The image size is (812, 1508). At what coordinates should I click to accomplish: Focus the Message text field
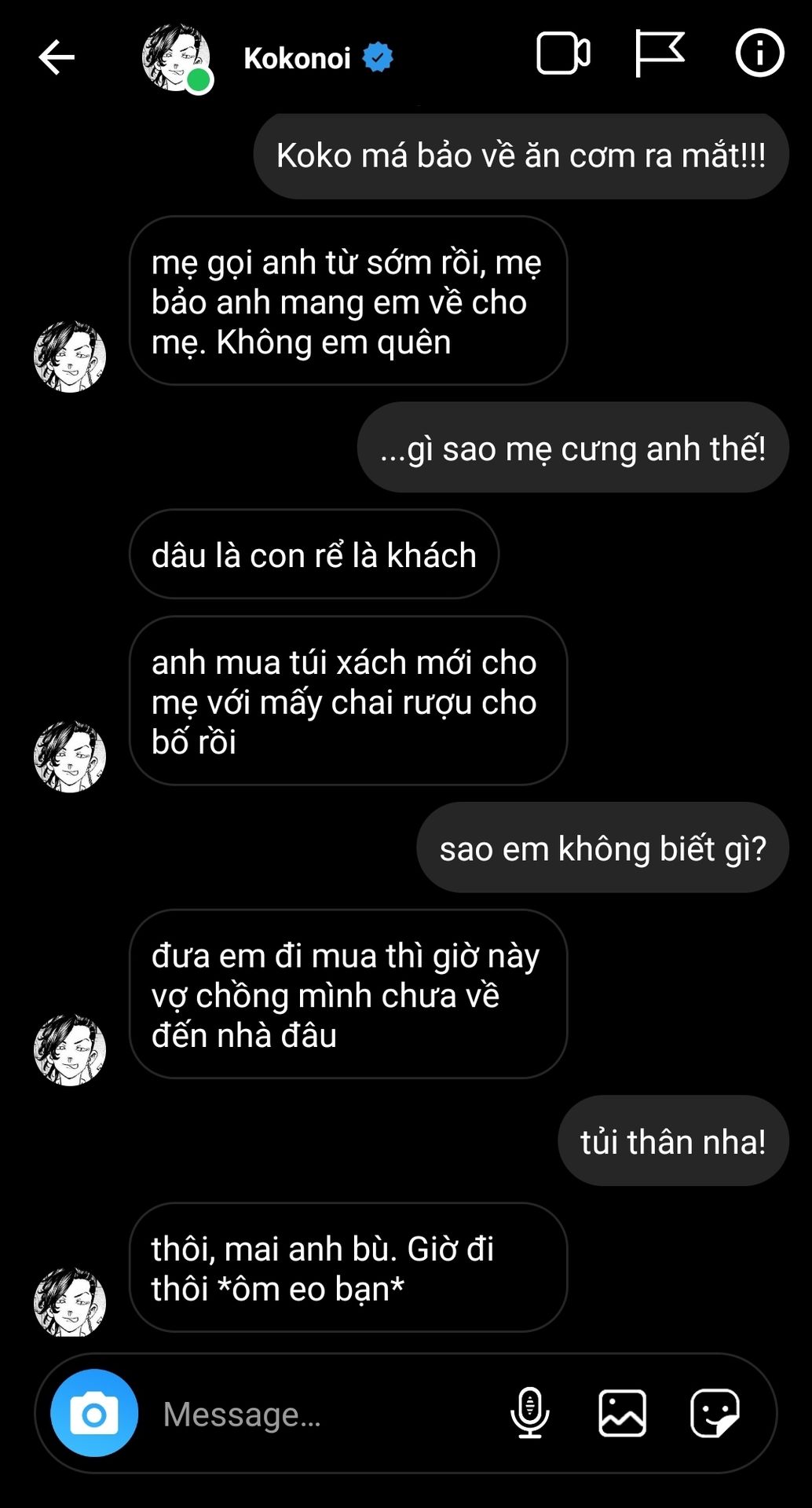(314, 1414)
